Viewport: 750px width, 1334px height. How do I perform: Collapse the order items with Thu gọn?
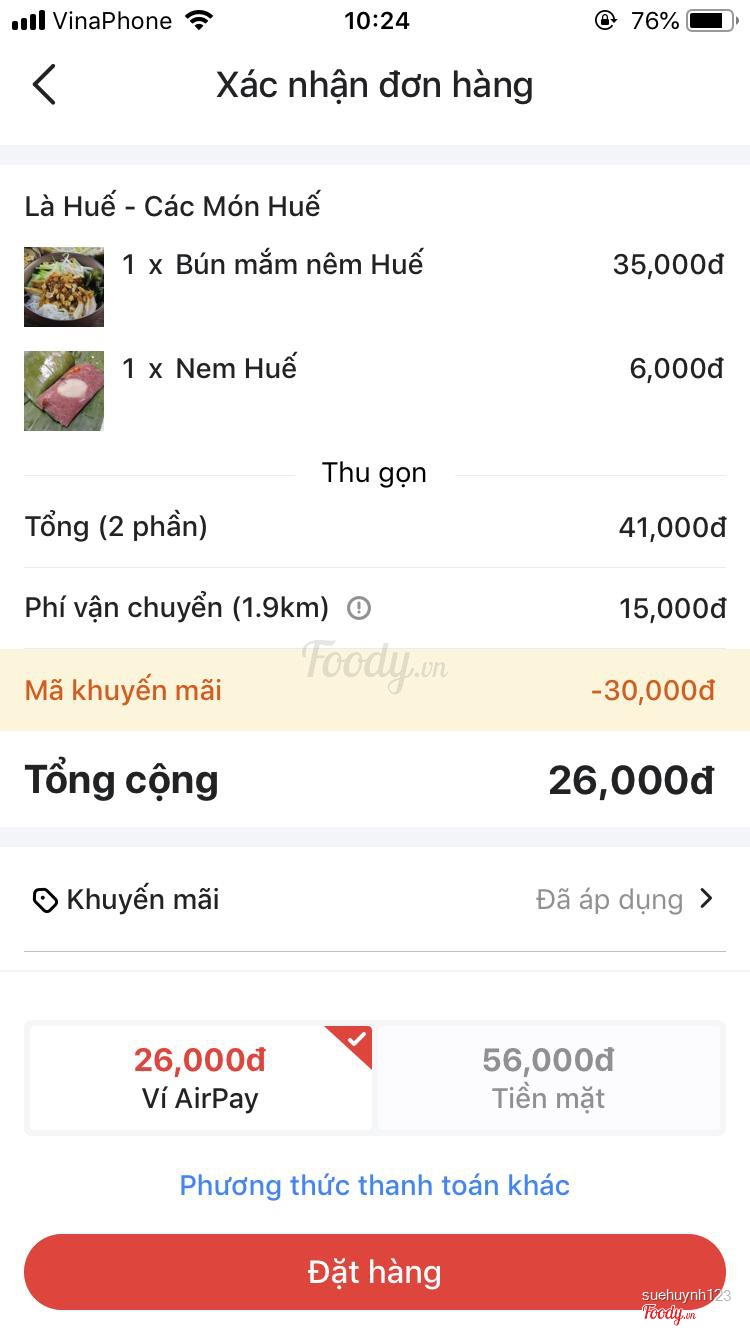point(374,473)
